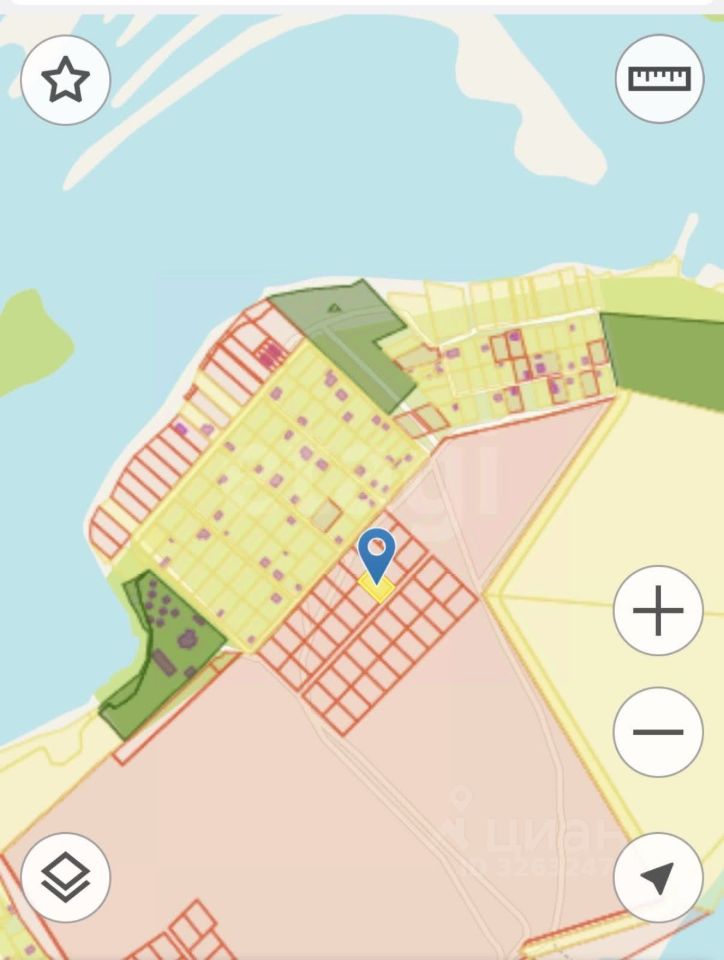Zoom out with the minus button
The height and width of the screenshot is (960, 724).
(658, 731)
